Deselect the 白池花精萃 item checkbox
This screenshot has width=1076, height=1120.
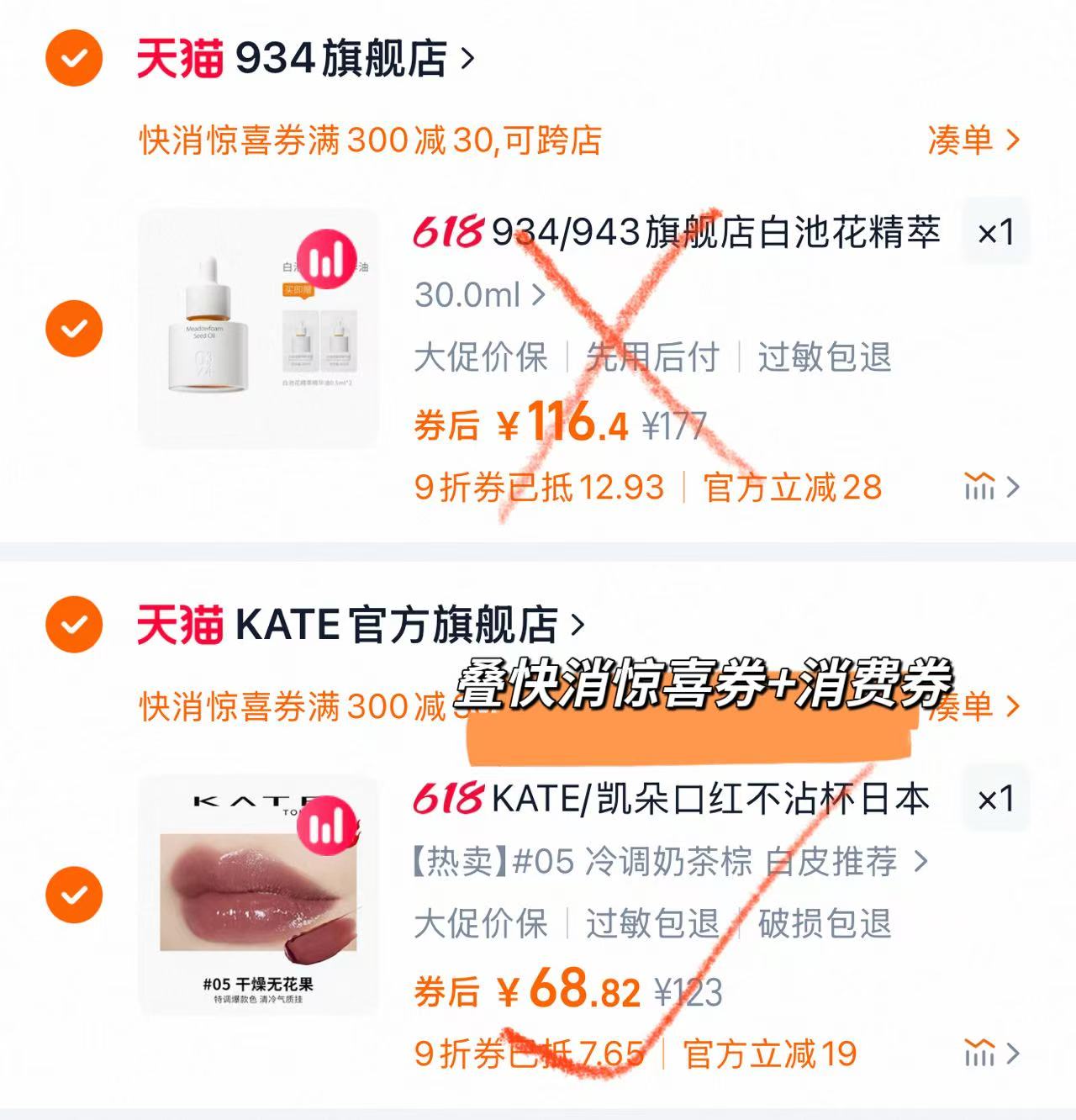[74, 328]
